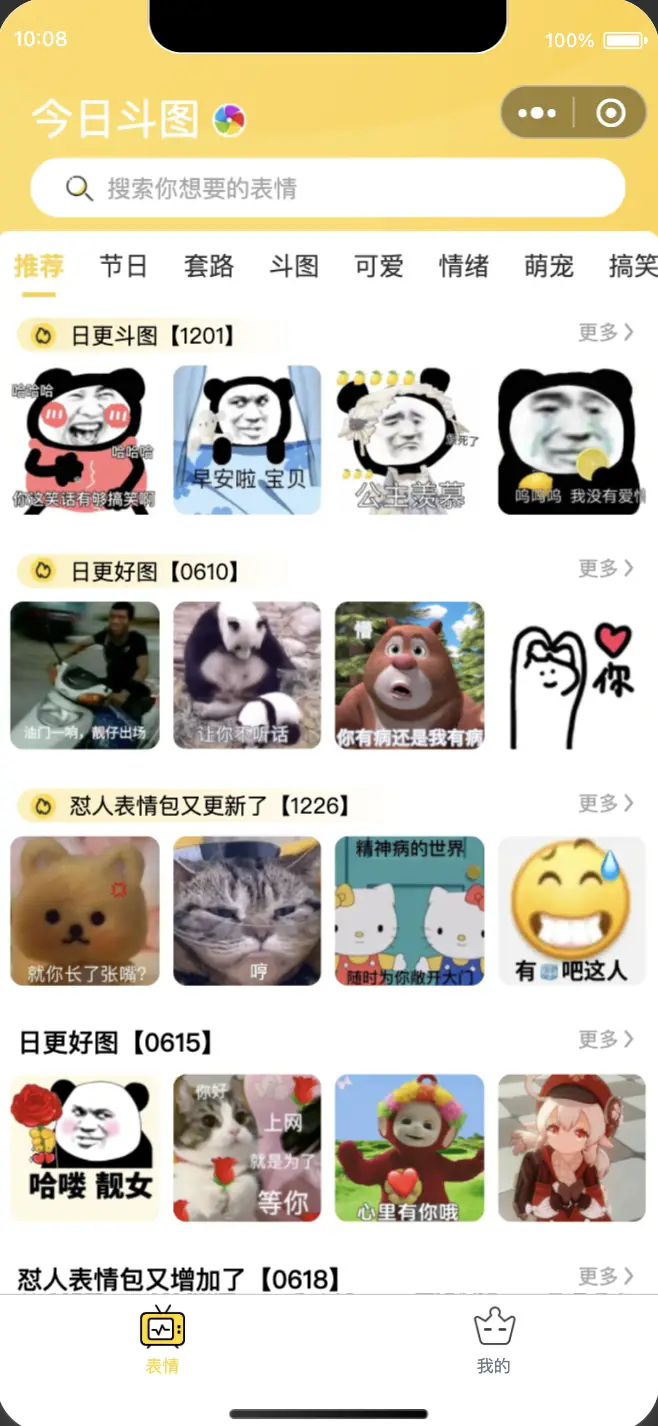Open the 就你长了张嘴? bear sticker
Screen dimensions: 658x1426
click(85, 911)
